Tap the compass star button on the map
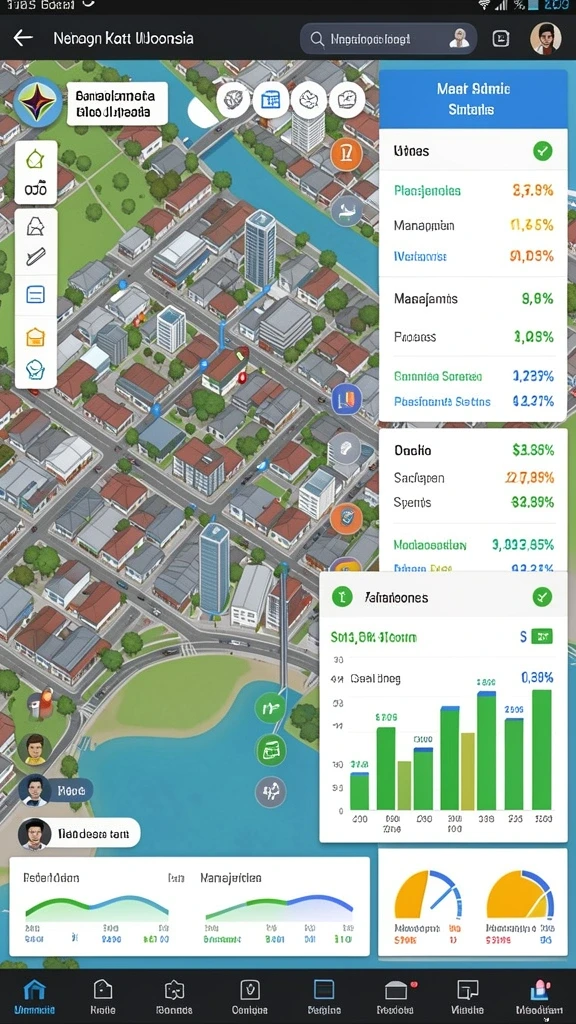The height and width of the screenshot is (1024, 576). (x=38, y=103)
